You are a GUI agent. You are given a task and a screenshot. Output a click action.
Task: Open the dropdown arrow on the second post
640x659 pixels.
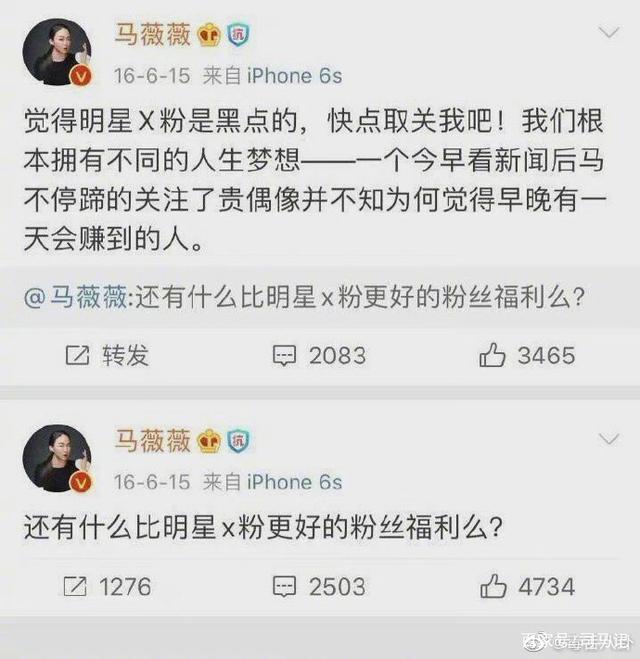coord(607,441)
